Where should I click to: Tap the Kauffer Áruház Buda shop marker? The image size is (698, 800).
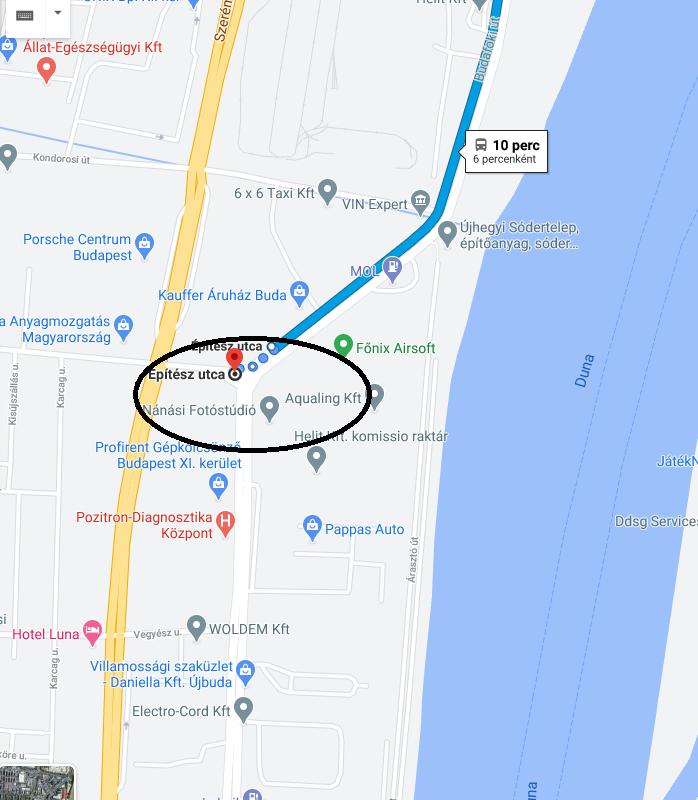pyautogui.click(x=299, y=293)
